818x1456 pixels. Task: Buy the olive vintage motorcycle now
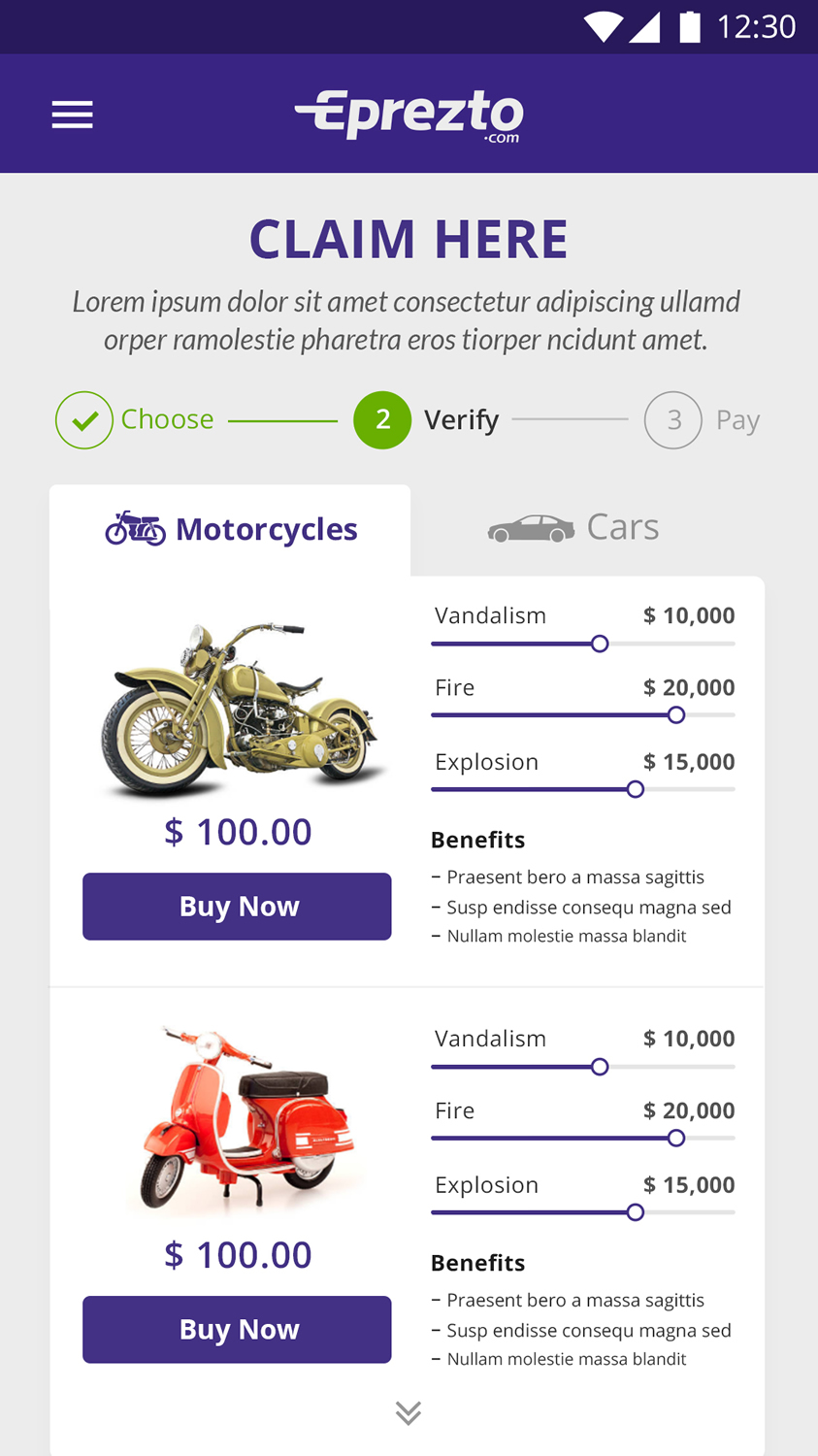pos(237,907)
